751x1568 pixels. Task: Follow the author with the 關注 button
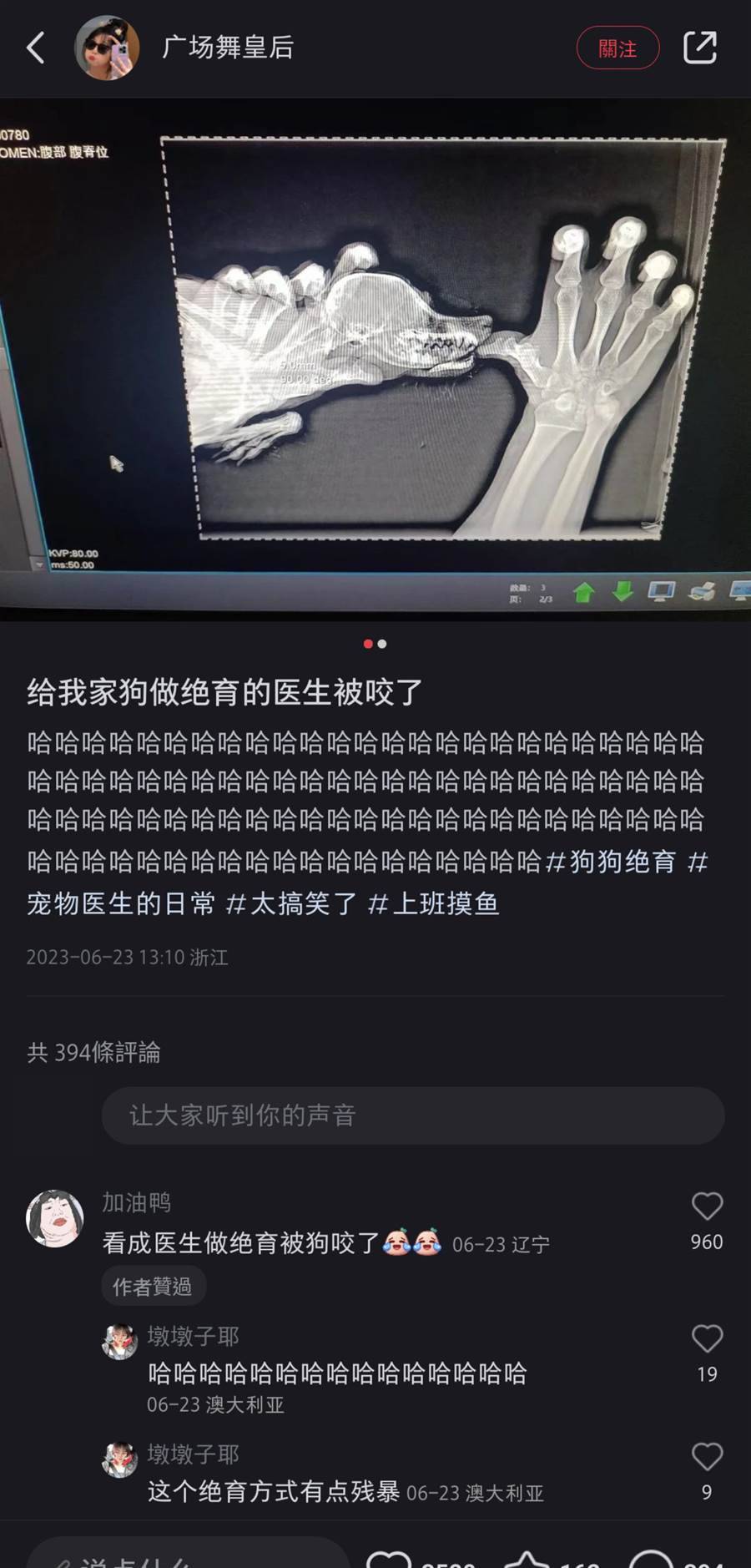pos(617,48)
